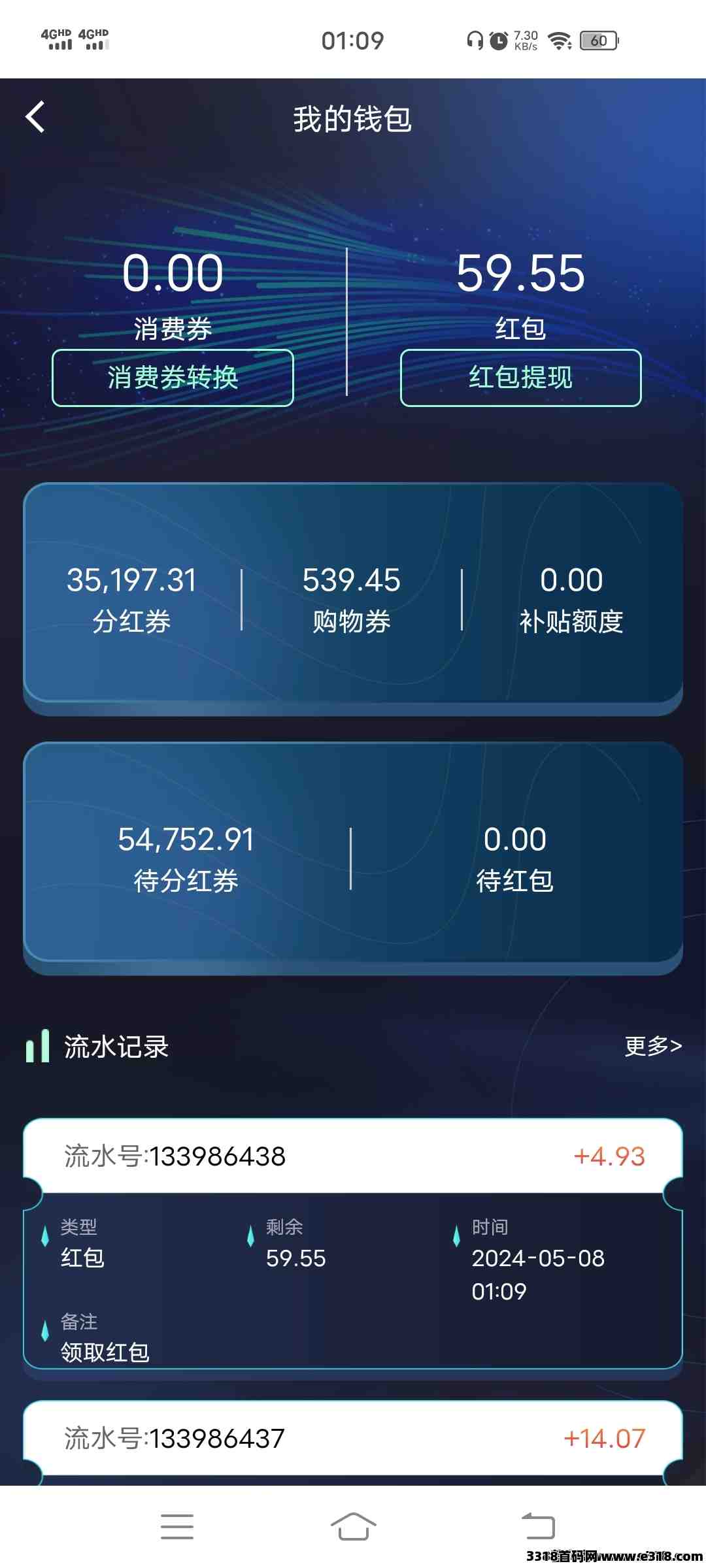706x1568 pixels.
Task: Tap the system home button
Action: pos(353,1527)
